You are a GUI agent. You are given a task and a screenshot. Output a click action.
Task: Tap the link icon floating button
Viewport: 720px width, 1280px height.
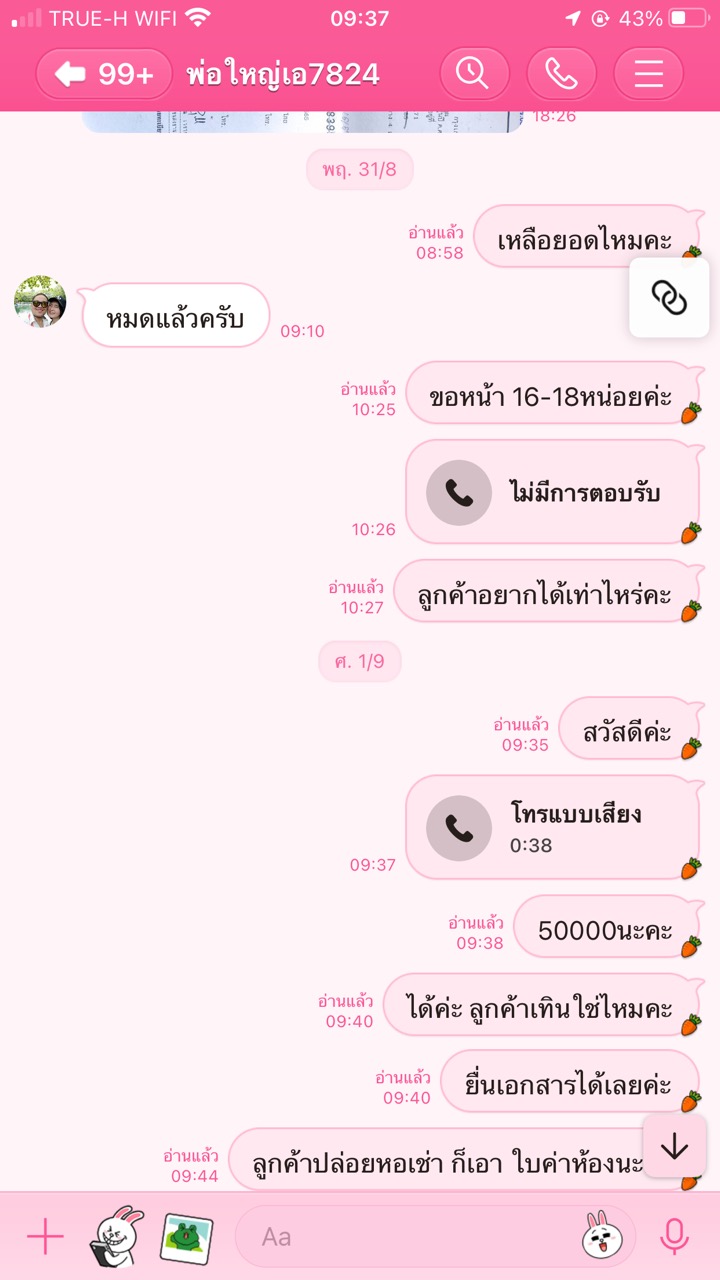tap(669, 297)
